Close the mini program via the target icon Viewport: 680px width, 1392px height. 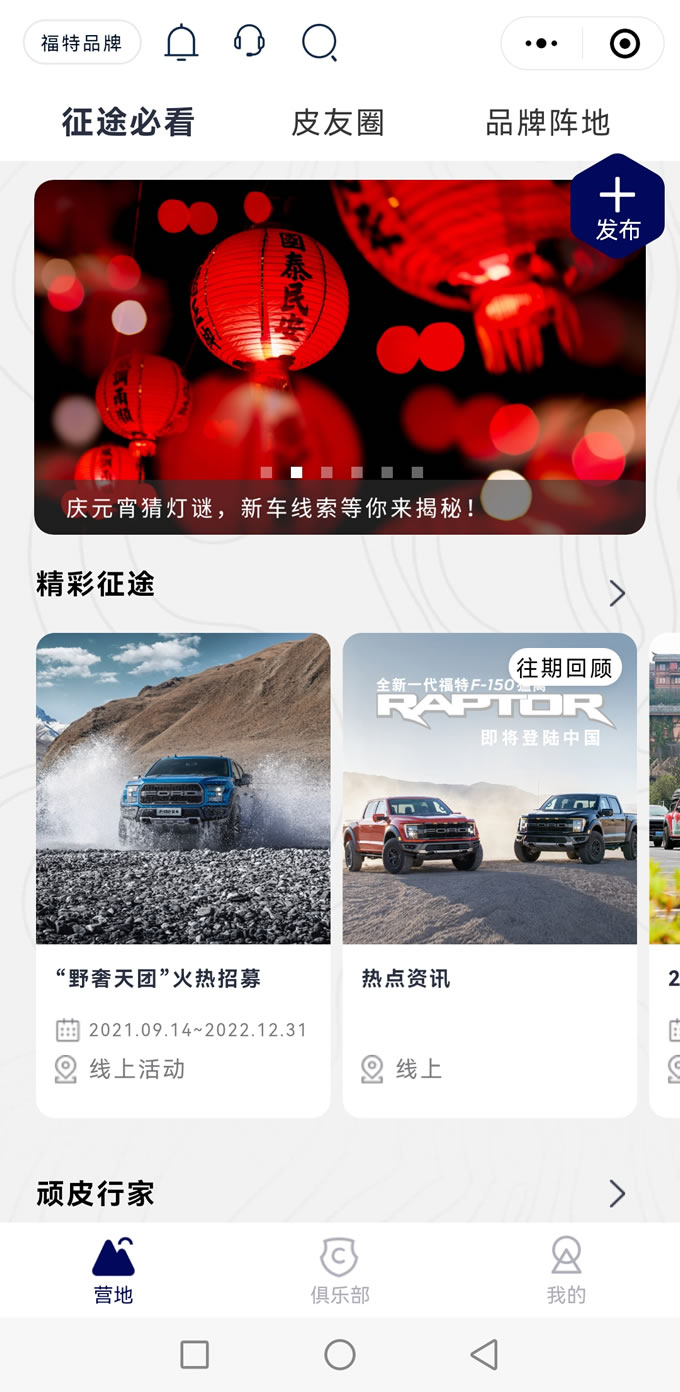point(624,43)
